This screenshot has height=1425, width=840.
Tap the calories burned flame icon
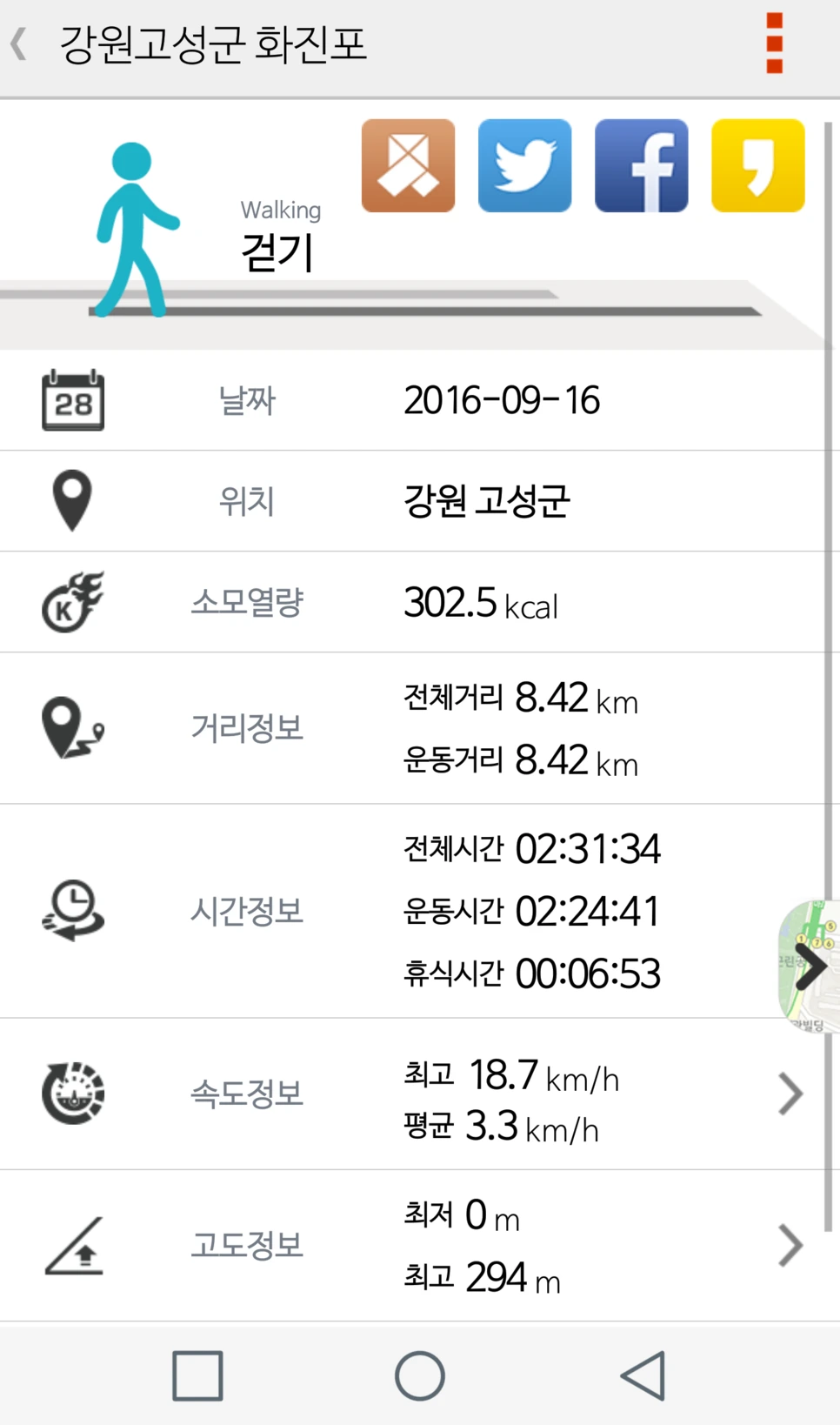click(73, 601)
